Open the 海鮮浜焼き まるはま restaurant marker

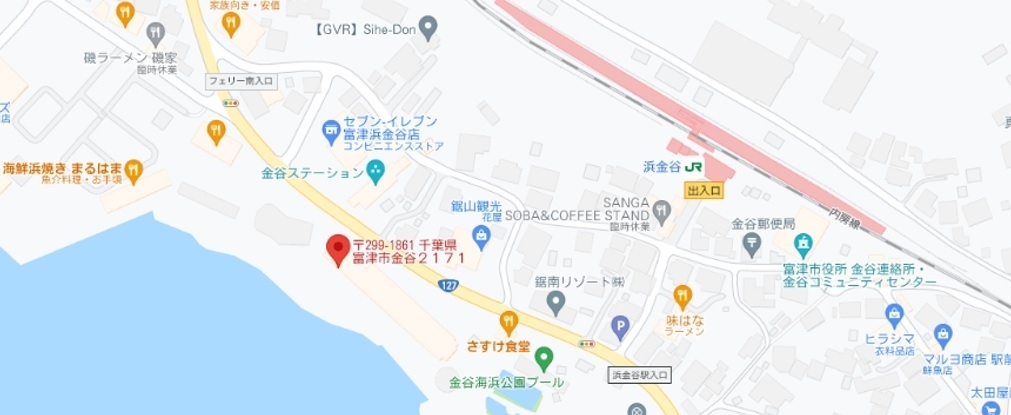[133, 169]
